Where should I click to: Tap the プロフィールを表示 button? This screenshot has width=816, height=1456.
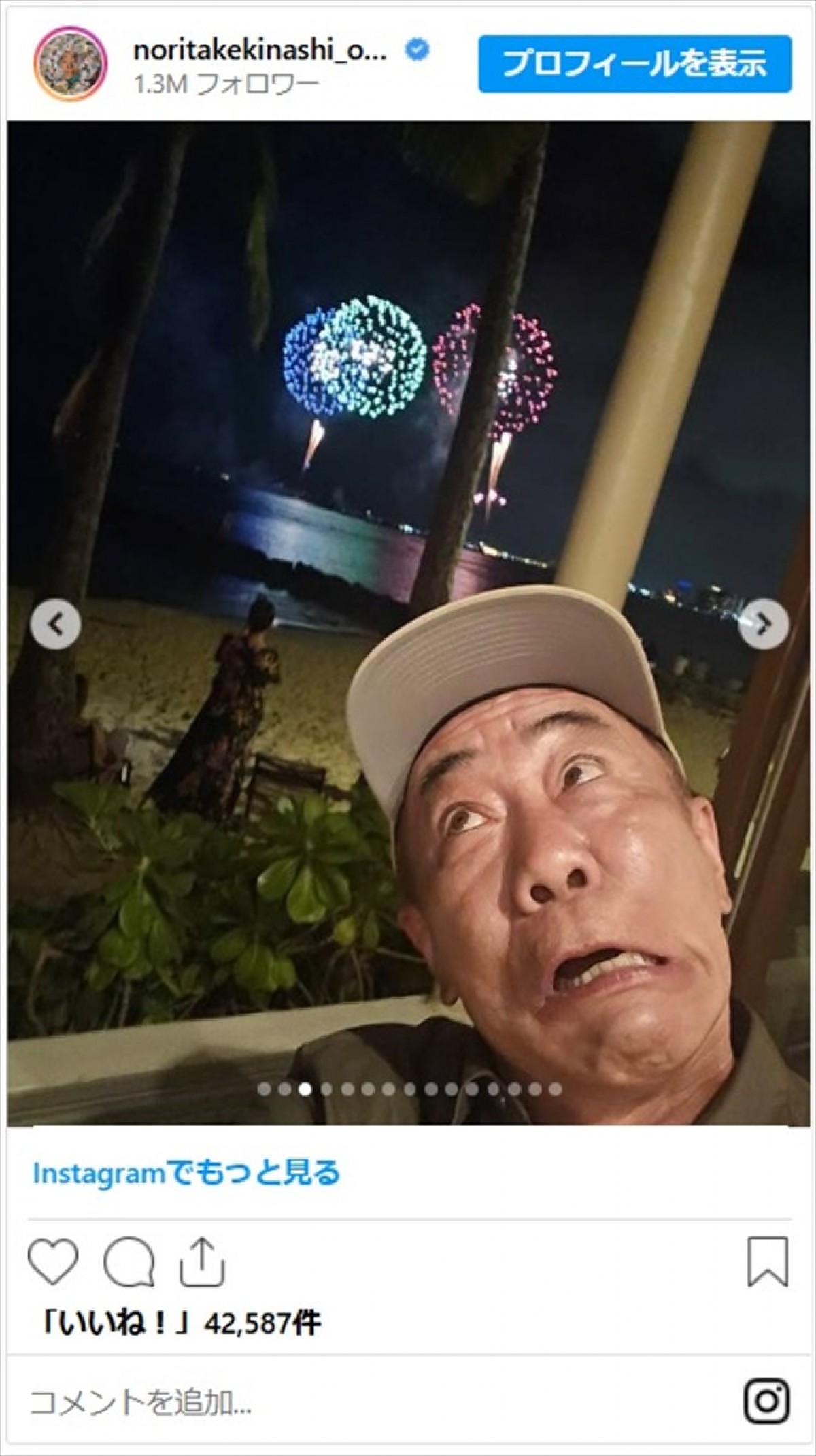click(x=634, y=64)
